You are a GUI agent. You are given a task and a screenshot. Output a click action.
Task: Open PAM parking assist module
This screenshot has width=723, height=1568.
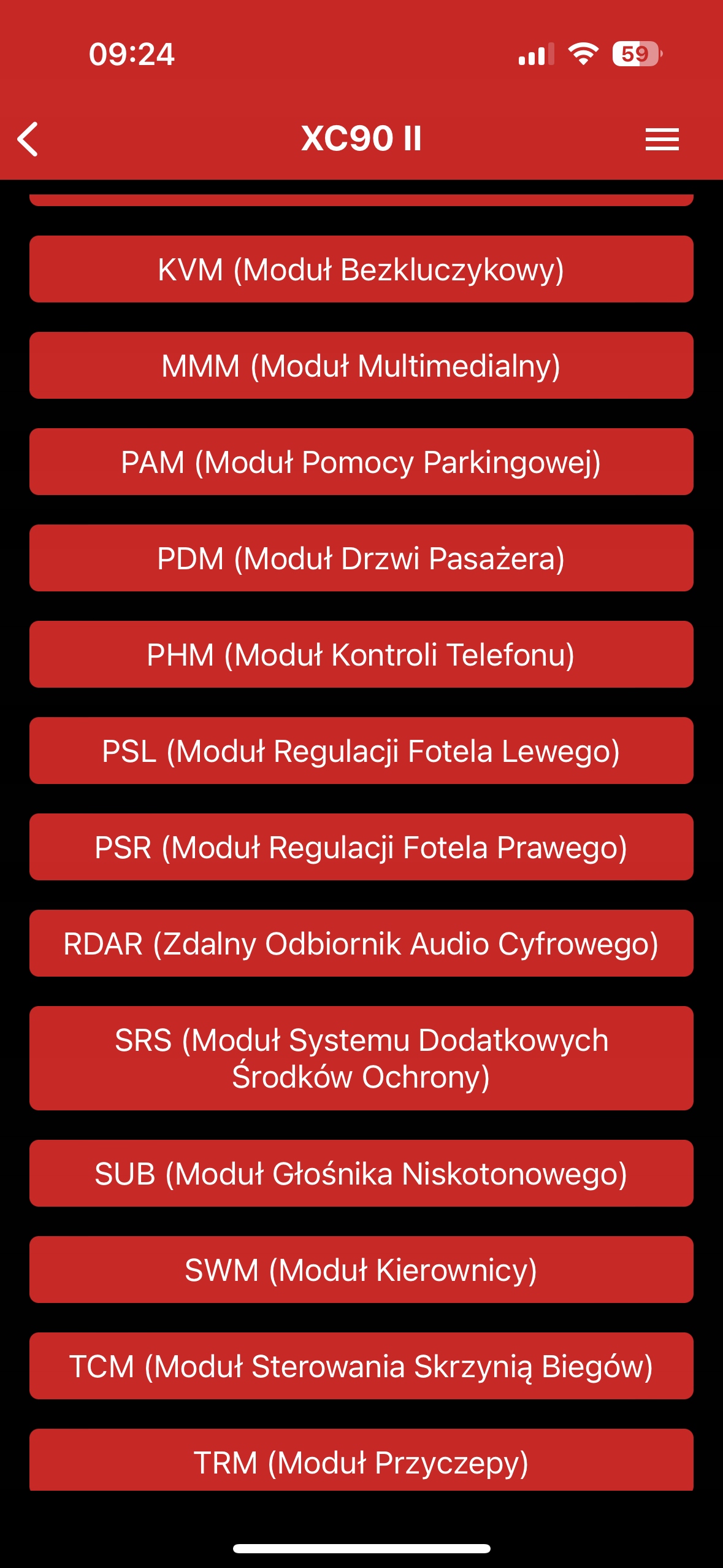pyautogui.click(x=361, y=462)
